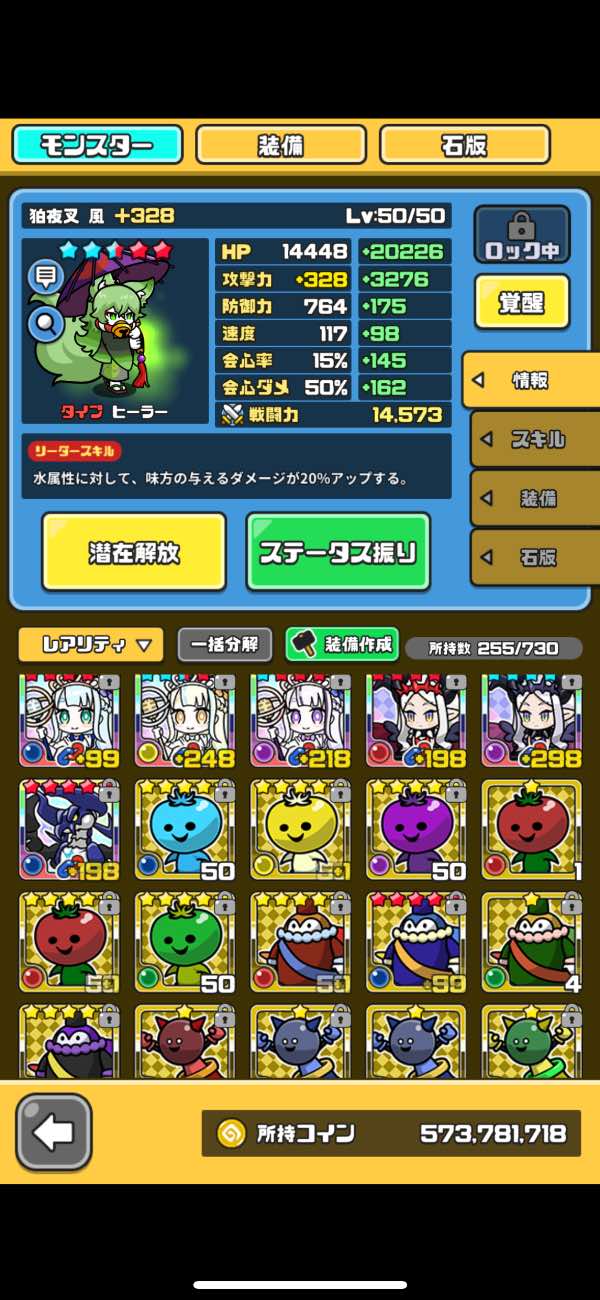Open the 装備 top tab

pos(281,145)
